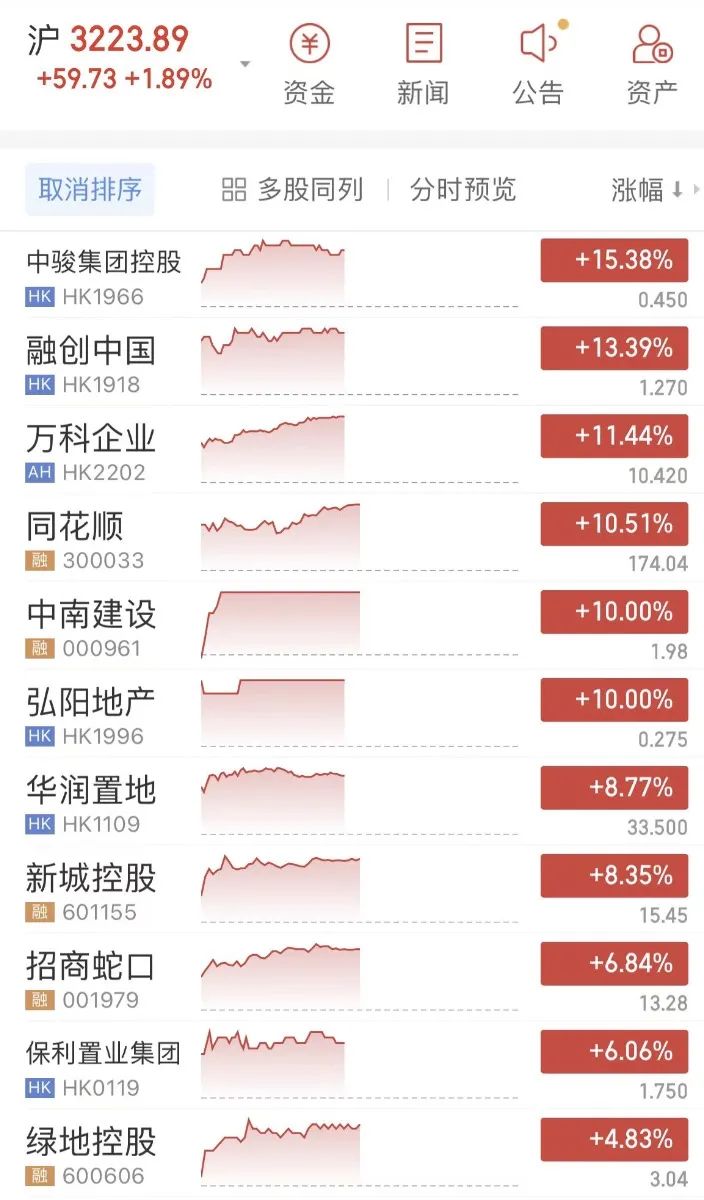Open the 融创中国 stock details
The image size is (704, 1200).
(x=352, y=363)
